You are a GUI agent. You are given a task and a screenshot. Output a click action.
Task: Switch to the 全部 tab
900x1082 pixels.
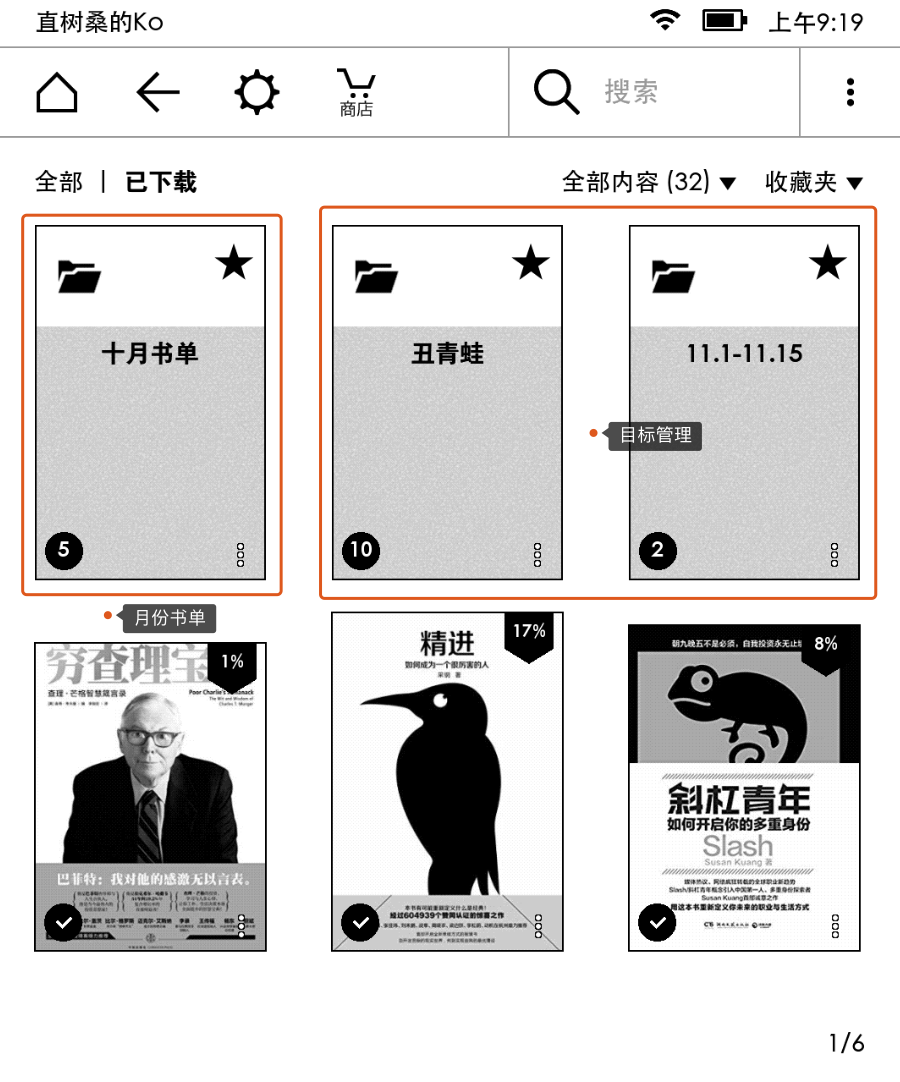[59, 182]
